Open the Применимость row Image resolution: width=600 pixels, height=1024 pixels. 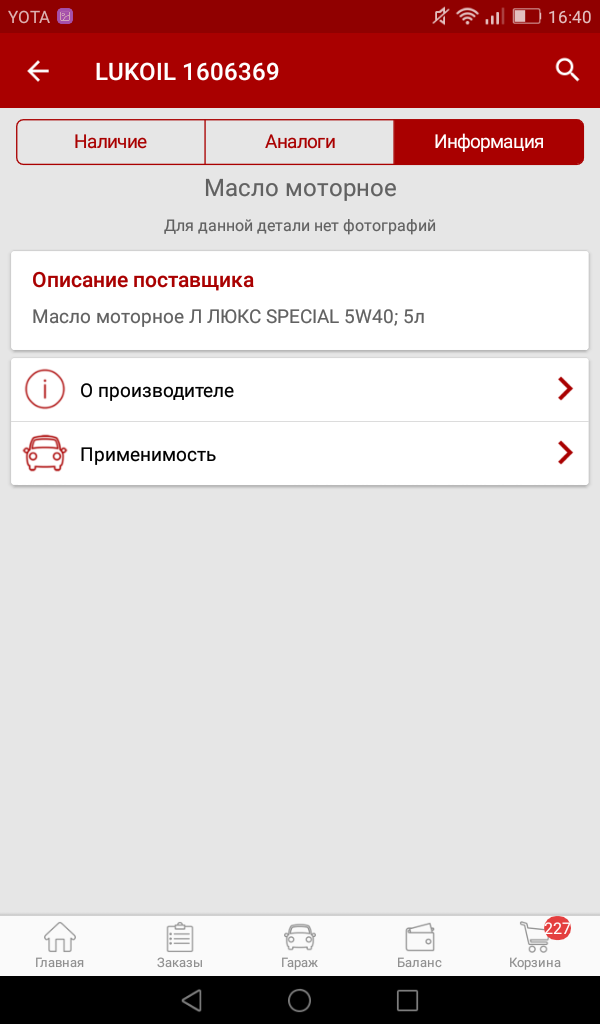(x=300, y=454)
